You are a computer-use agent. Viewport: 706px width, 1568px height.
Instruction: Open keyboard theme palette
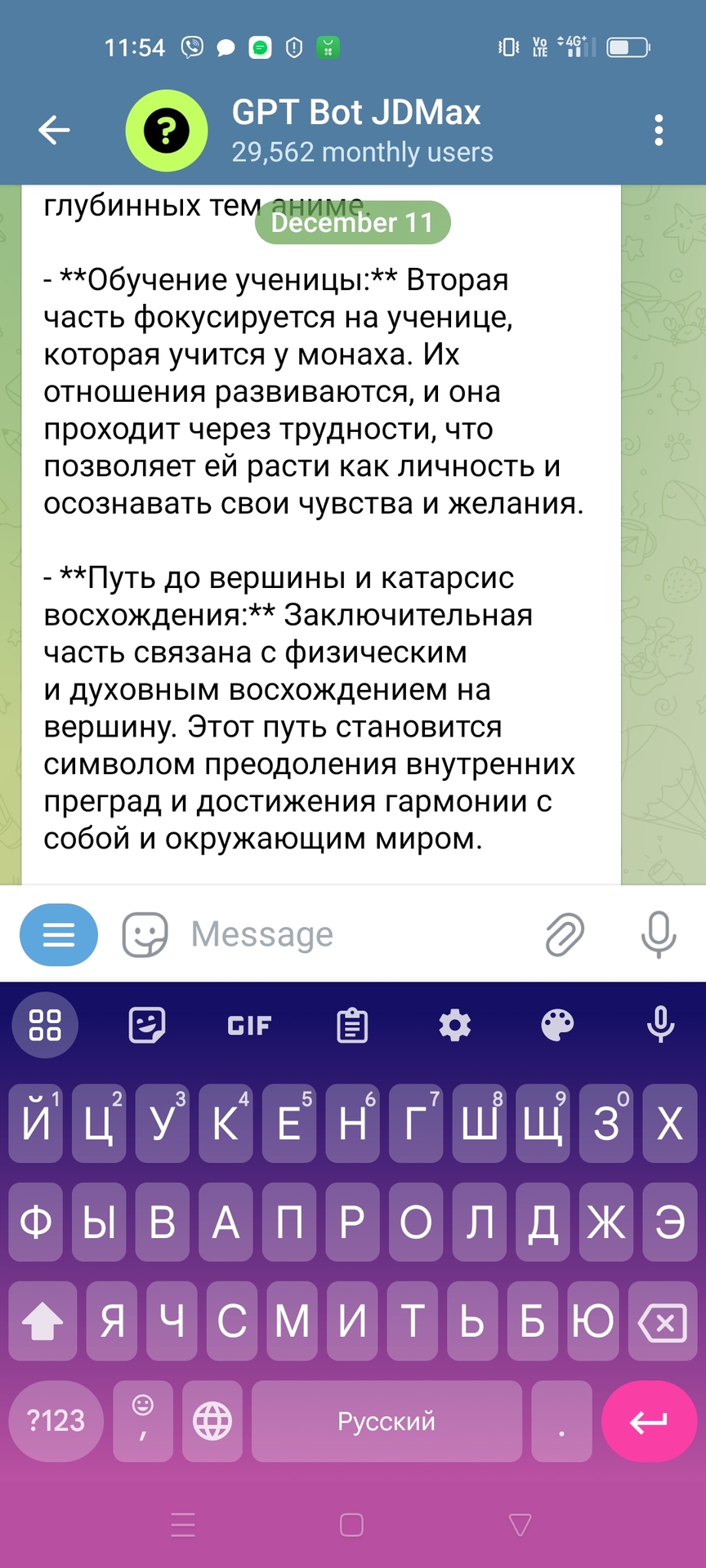(558, 1025)
